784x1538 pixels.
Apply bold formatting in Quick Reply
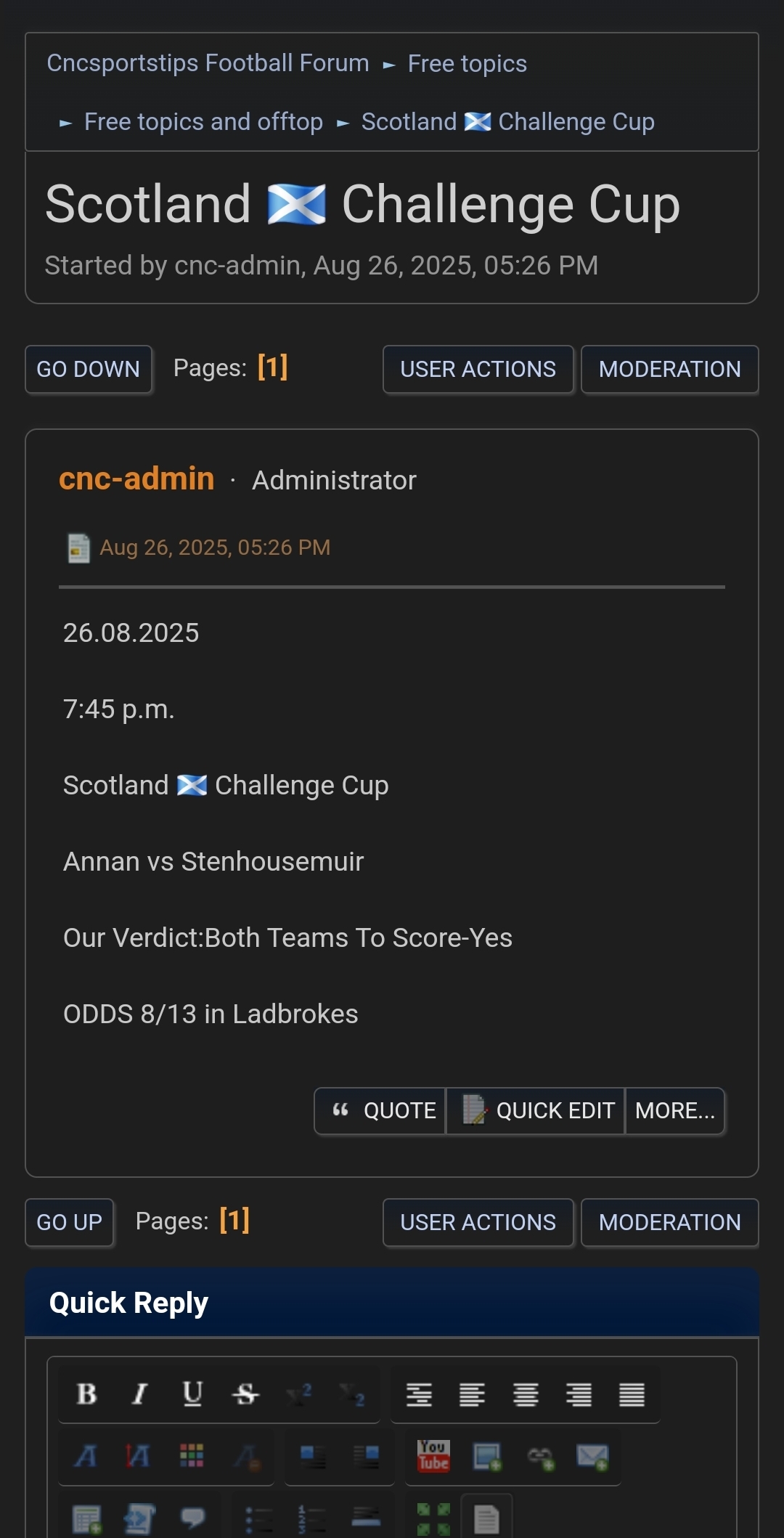tap(86, 1394)
